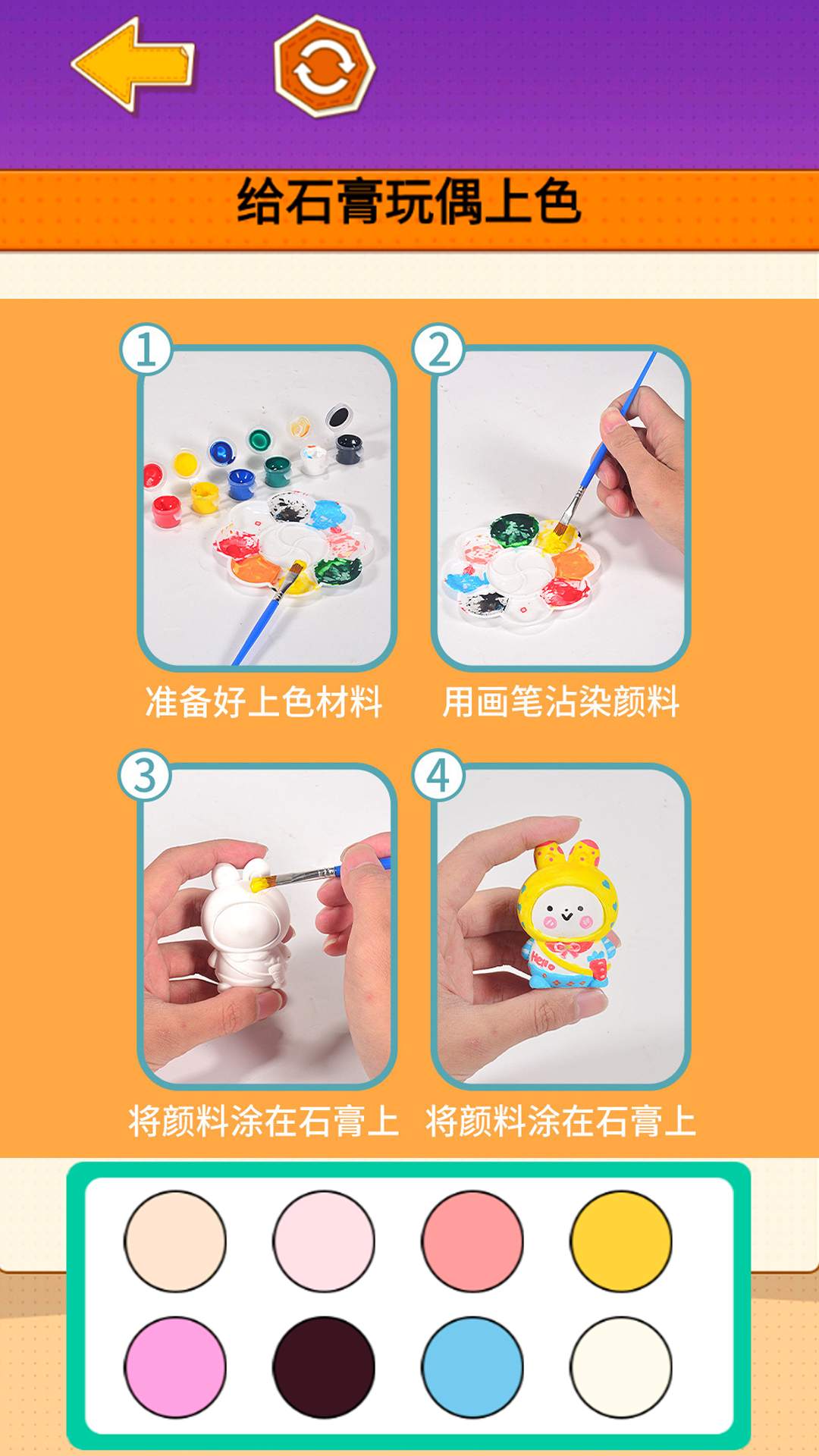The height and width of the screenshot is (1456, 819).
Task: Select the sky blue swatch
Action: 472,1367
